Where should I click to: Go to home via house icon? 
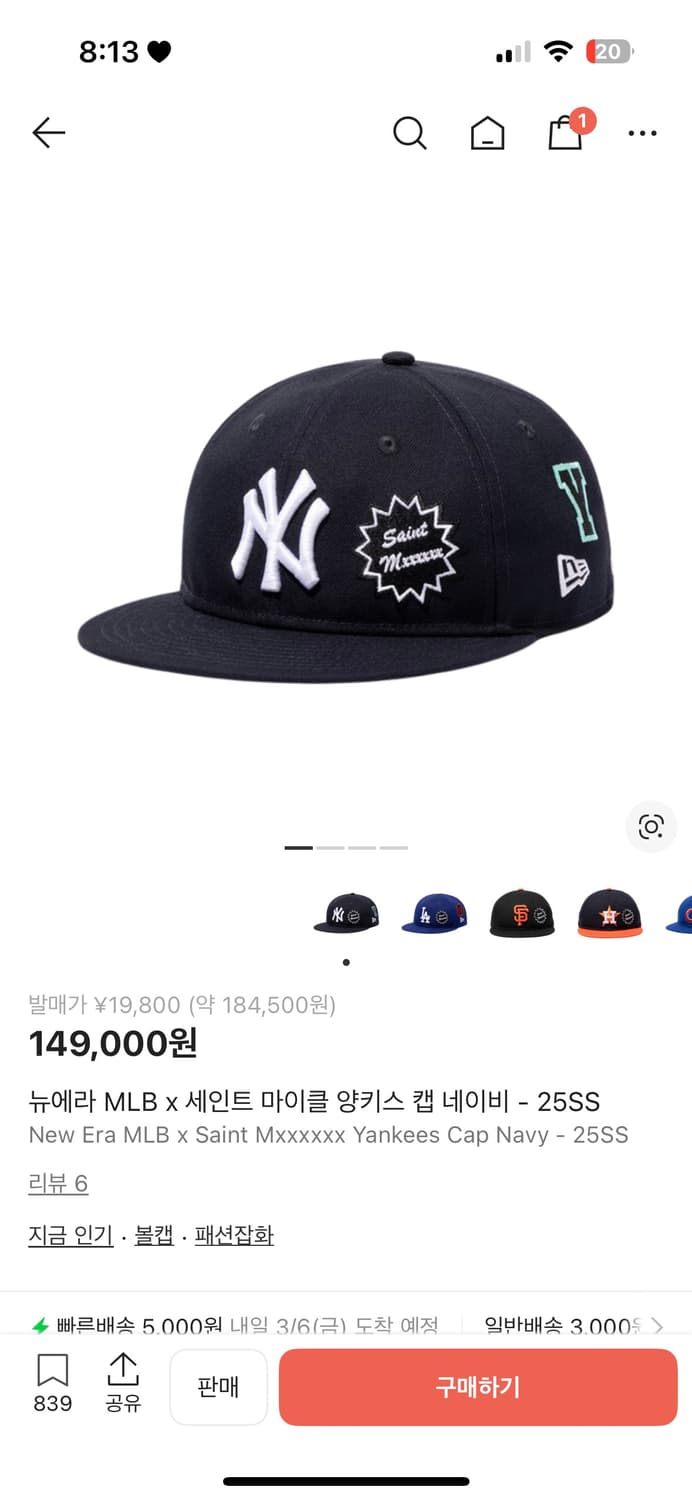tap(487, 133)
